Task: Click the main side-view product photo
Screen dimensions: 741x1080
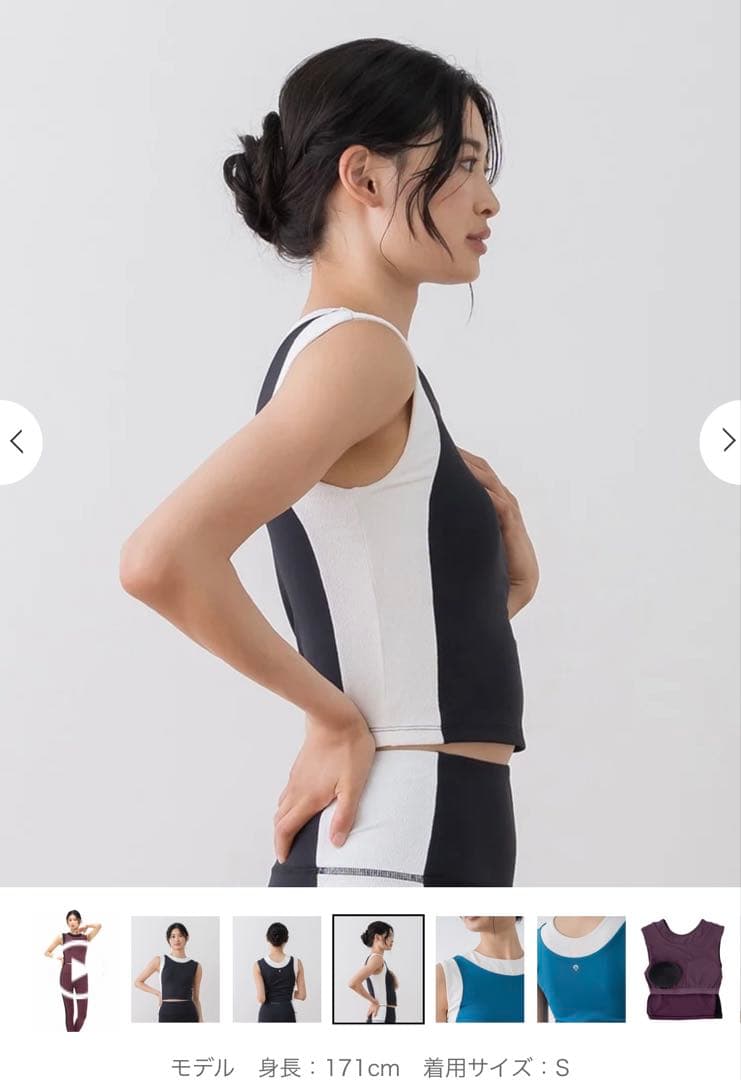Action: point(370,450)
